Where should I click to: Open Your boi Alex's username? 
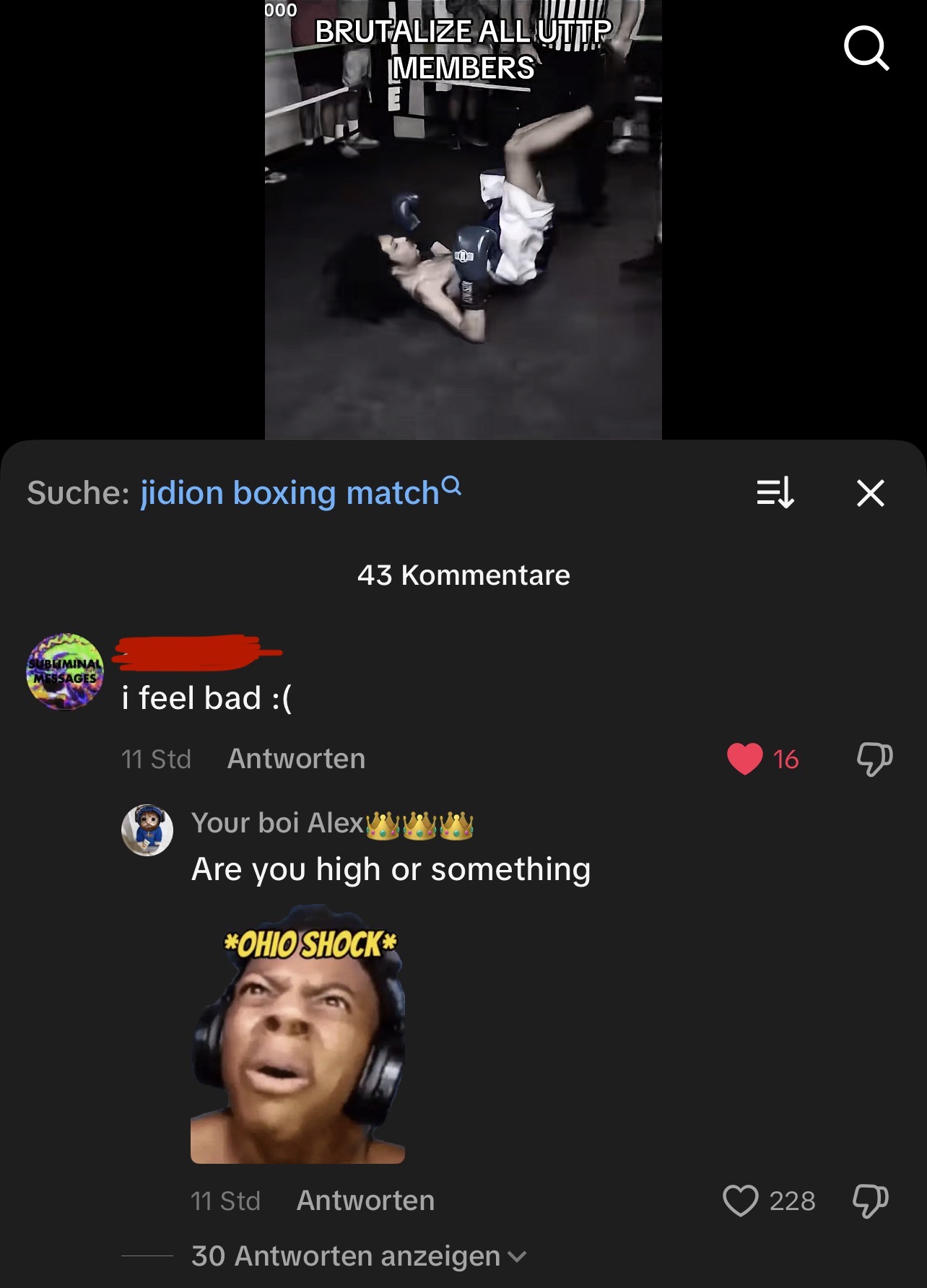278,823
